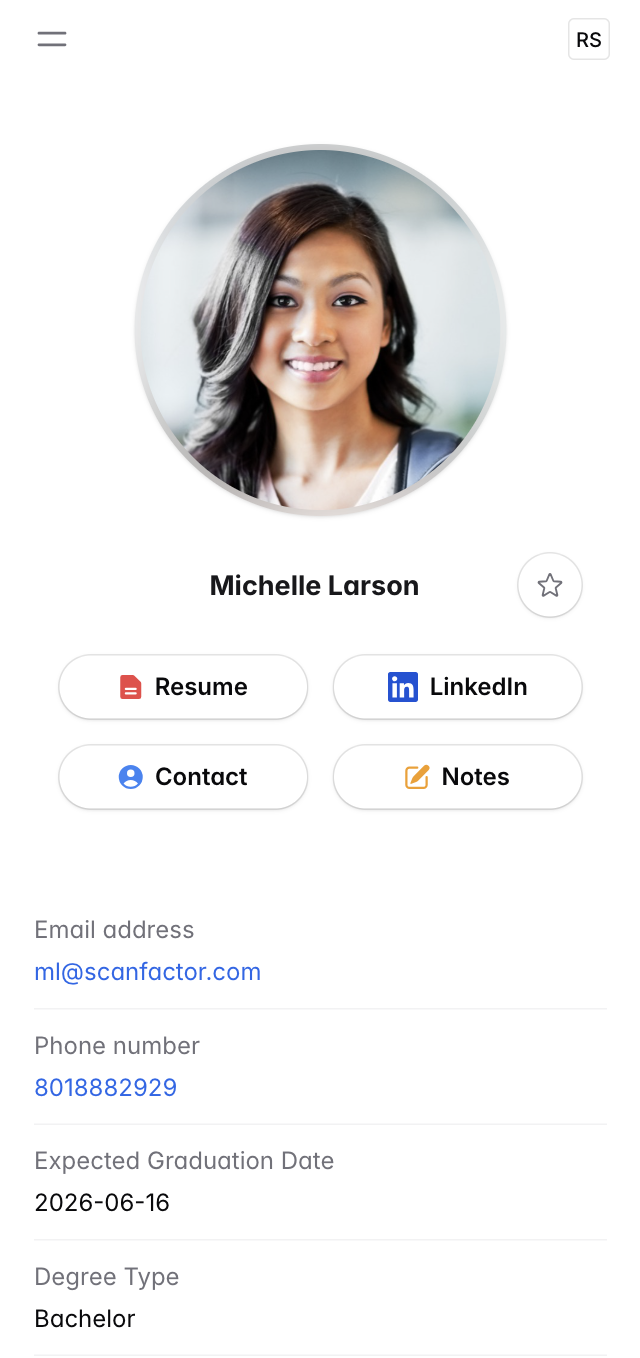Tap the Contact button
The width and height of the screenshot is (640, 1358).
(183, 777)
